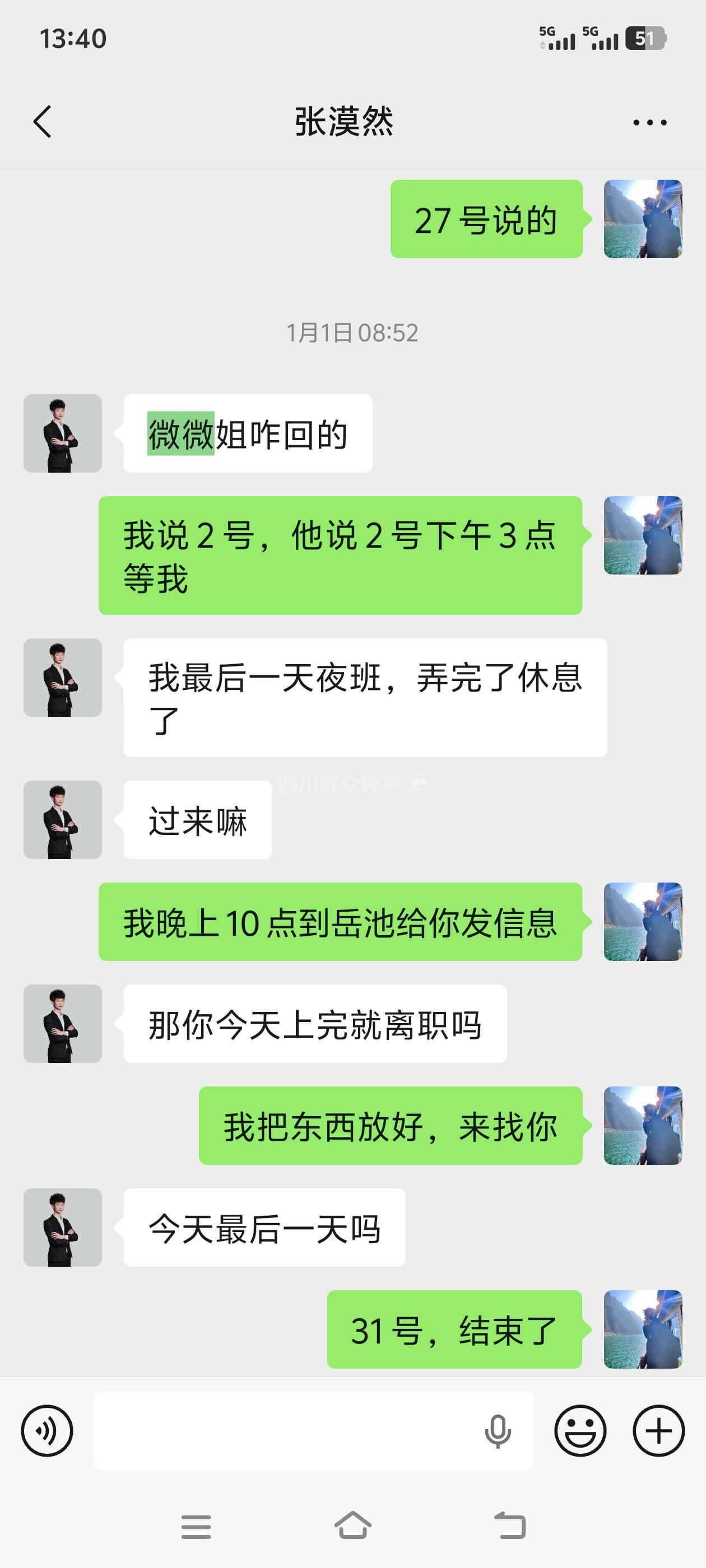The width and height of the screenshot is (706, 1568).
Task: Tap my avatar next to 27号说的
Action: pos(643,219)
